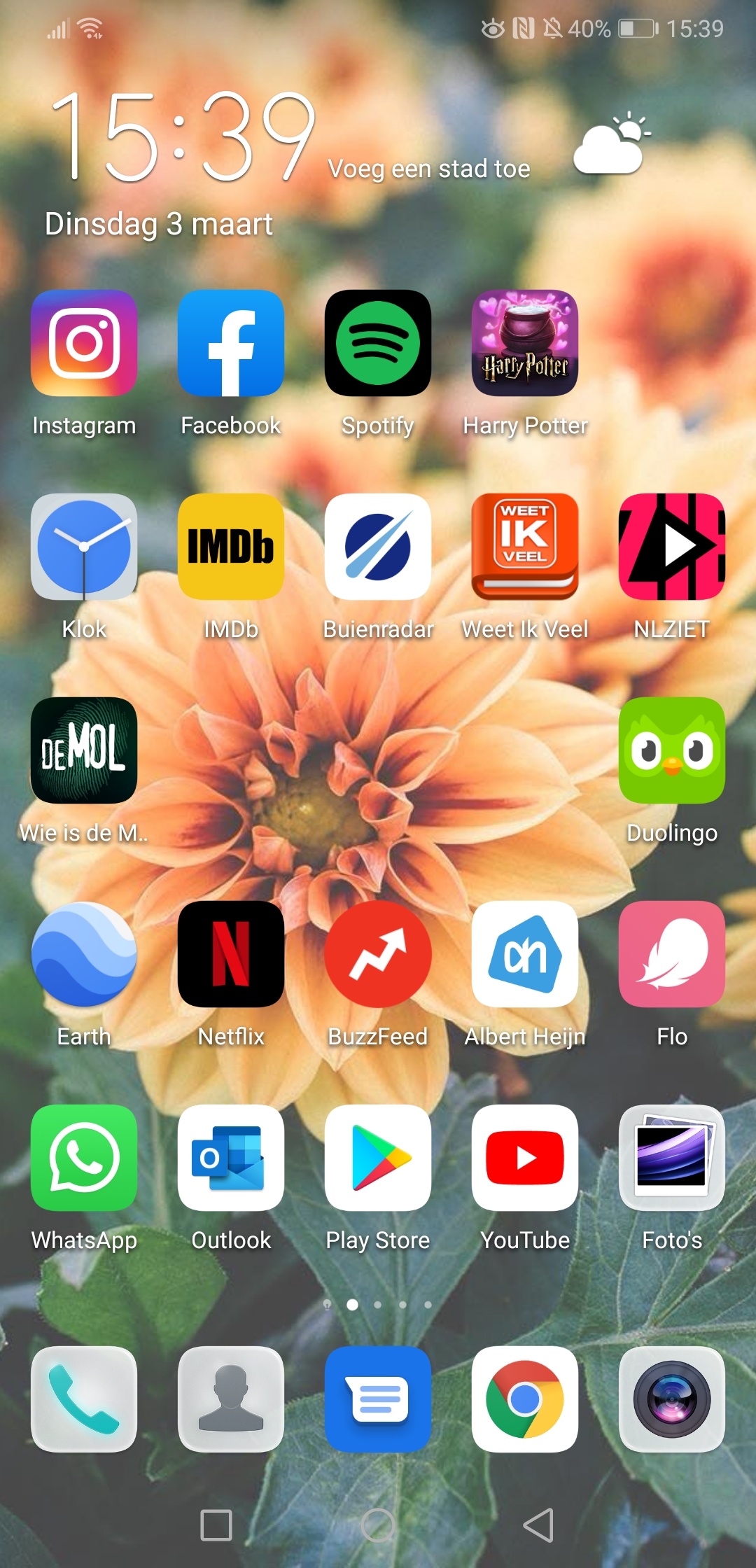The image size is (756, 1568).
Task: Launch IMDb
Action: tap(231, 547)
